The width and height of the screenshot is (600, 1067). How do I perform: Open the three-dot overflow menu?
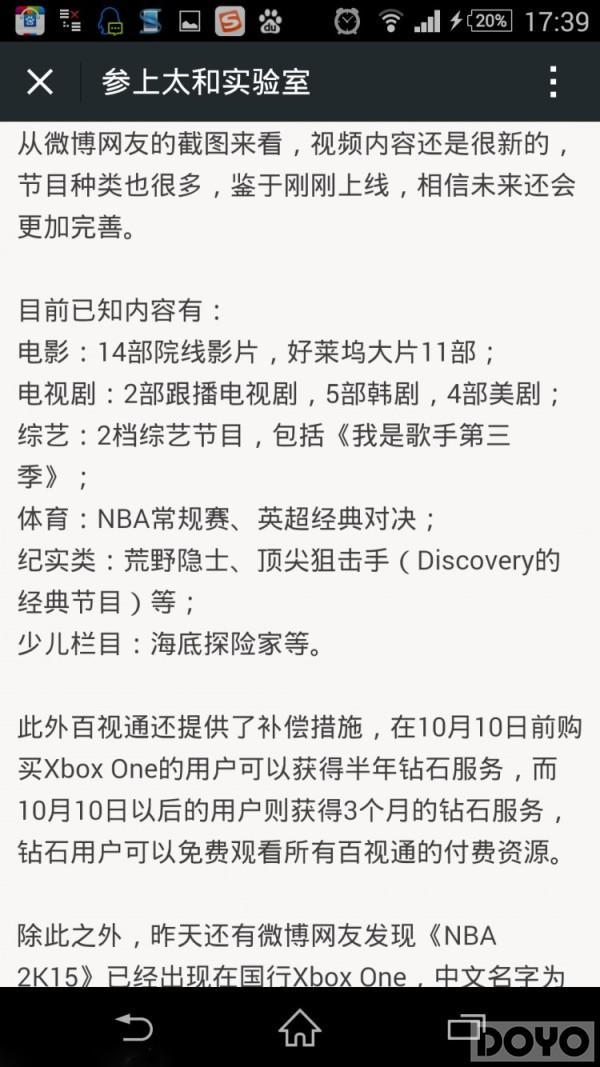(553, 82)
